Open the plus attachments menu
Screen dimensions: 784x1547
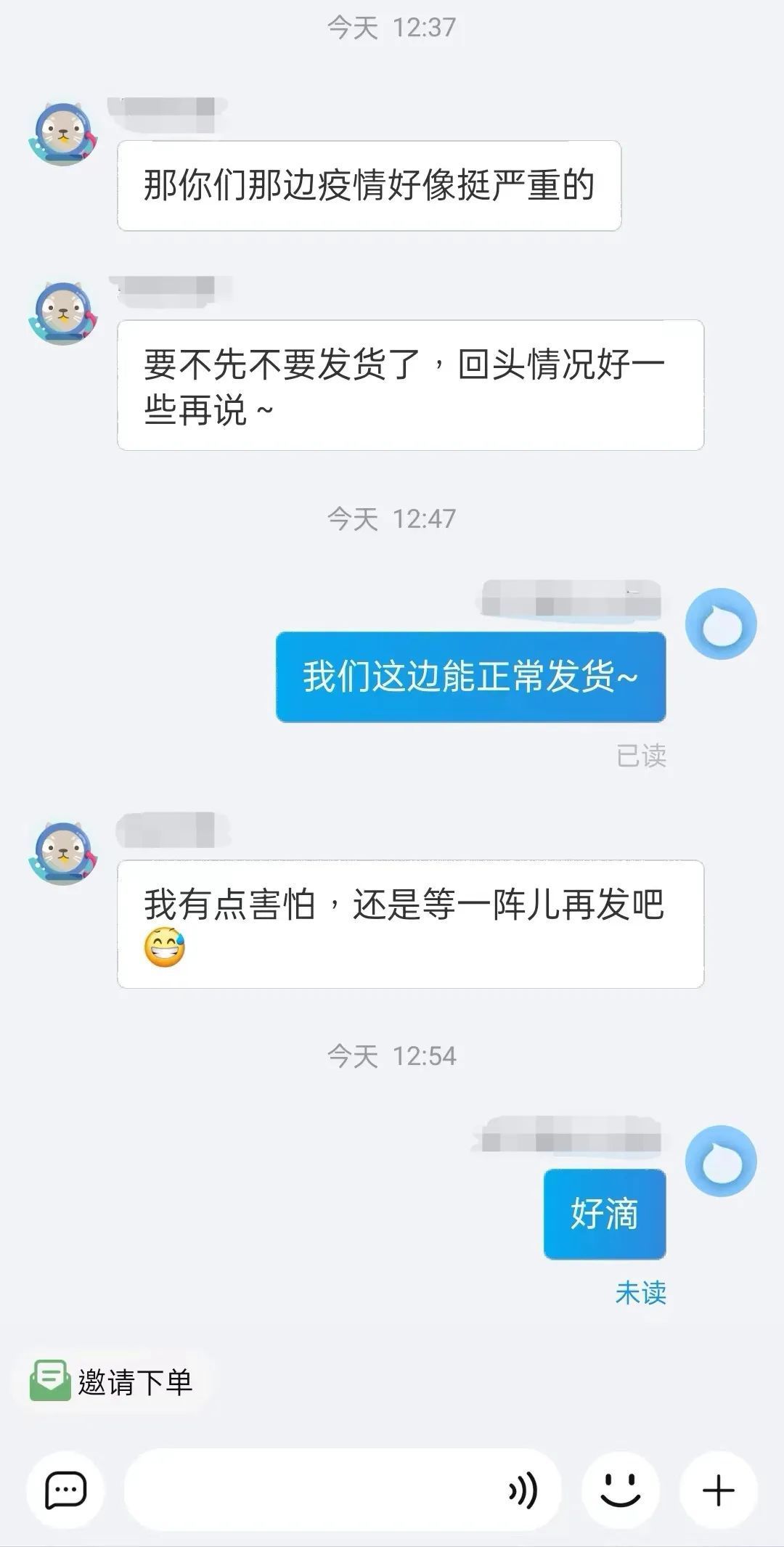pos(719,1490)
